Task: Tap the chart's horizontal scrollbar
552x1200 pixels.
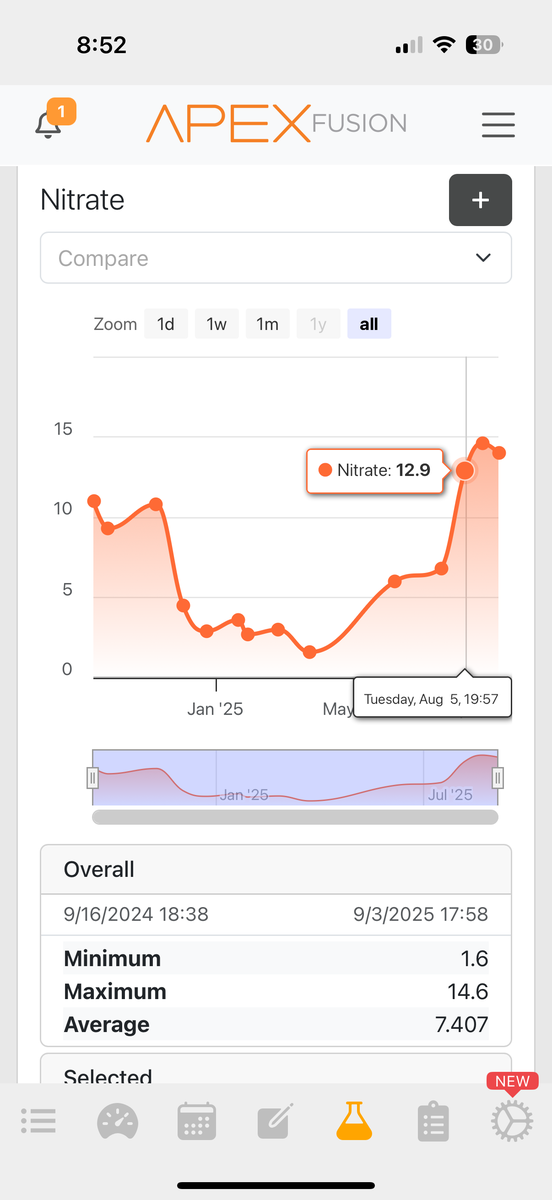Action: point(295,817)
